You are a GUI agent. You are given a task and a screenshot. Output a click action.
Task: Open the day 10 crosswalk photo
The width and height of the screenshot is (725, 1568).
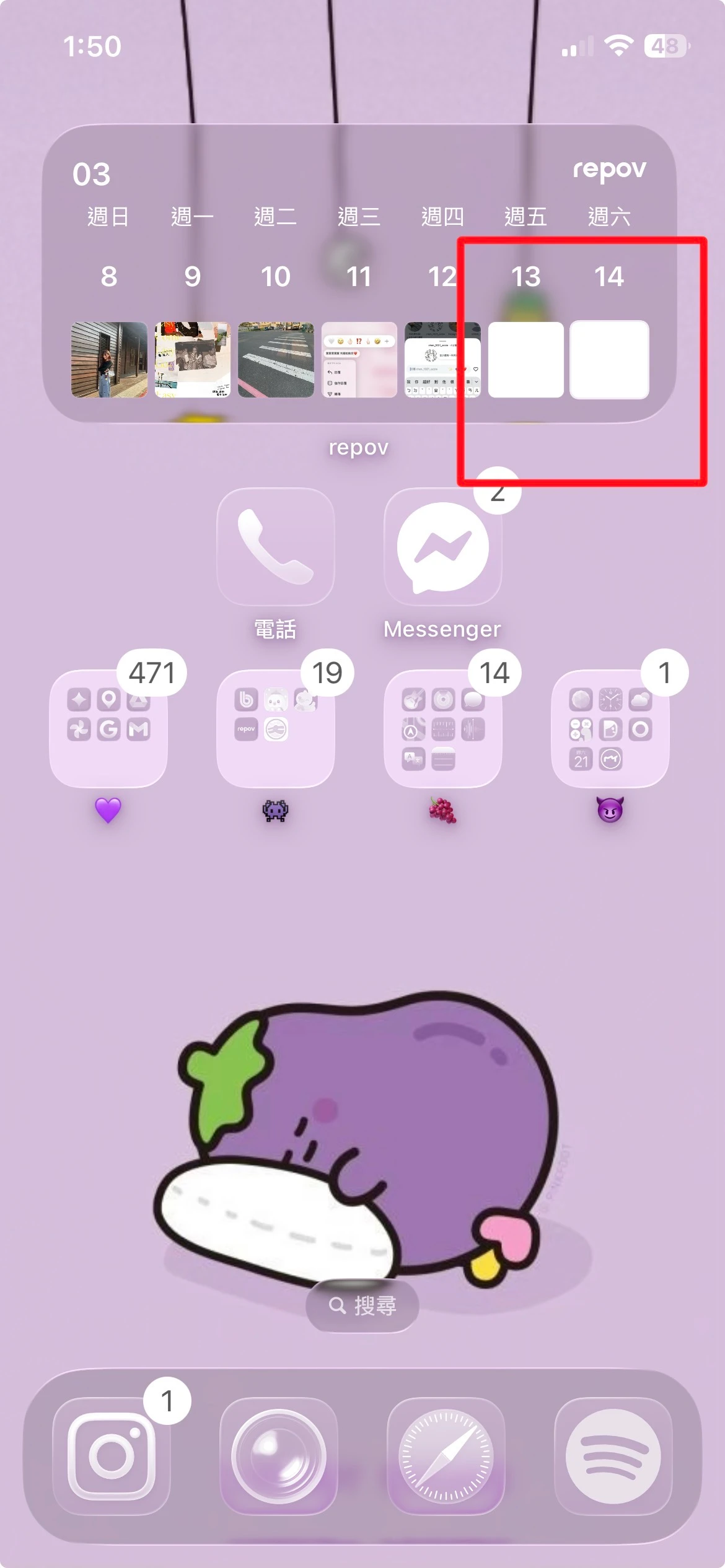click(276, 360)
